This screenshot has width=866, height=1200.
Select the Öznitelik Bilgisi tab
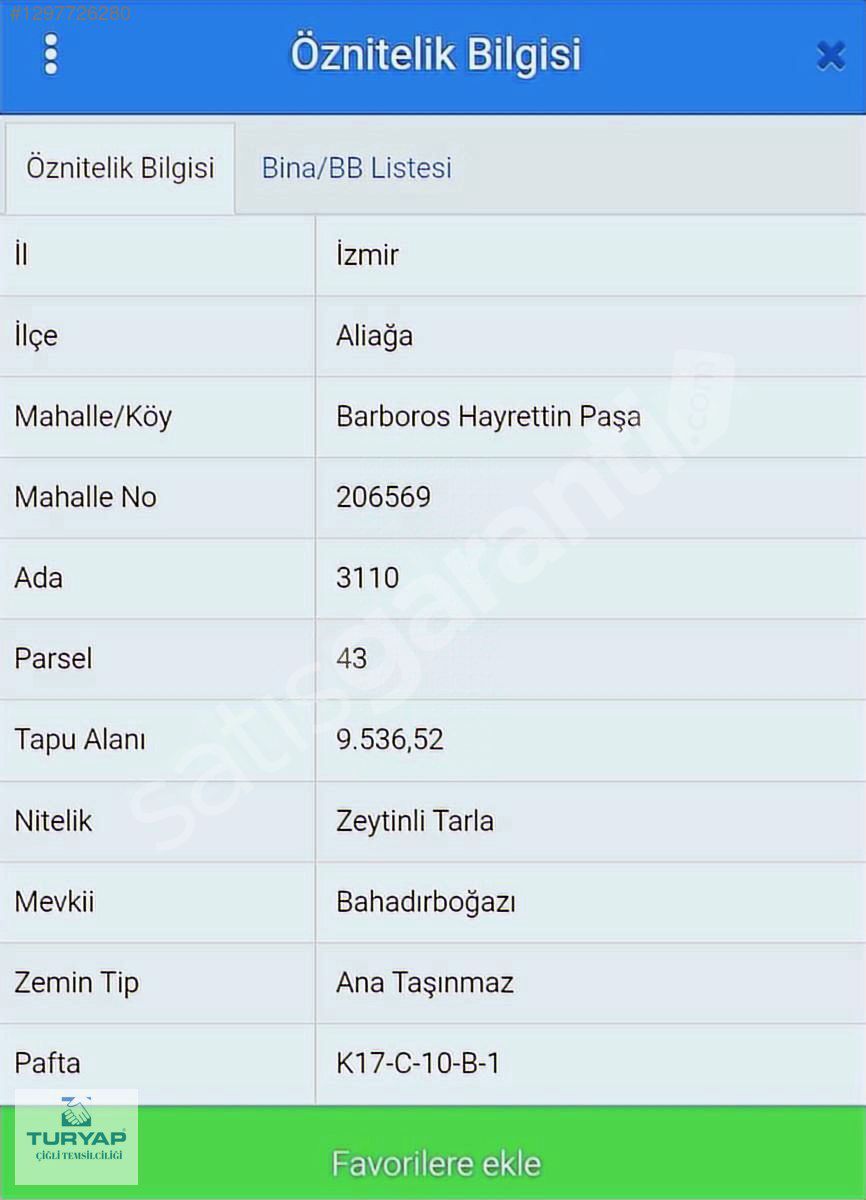tap(120, 167)
